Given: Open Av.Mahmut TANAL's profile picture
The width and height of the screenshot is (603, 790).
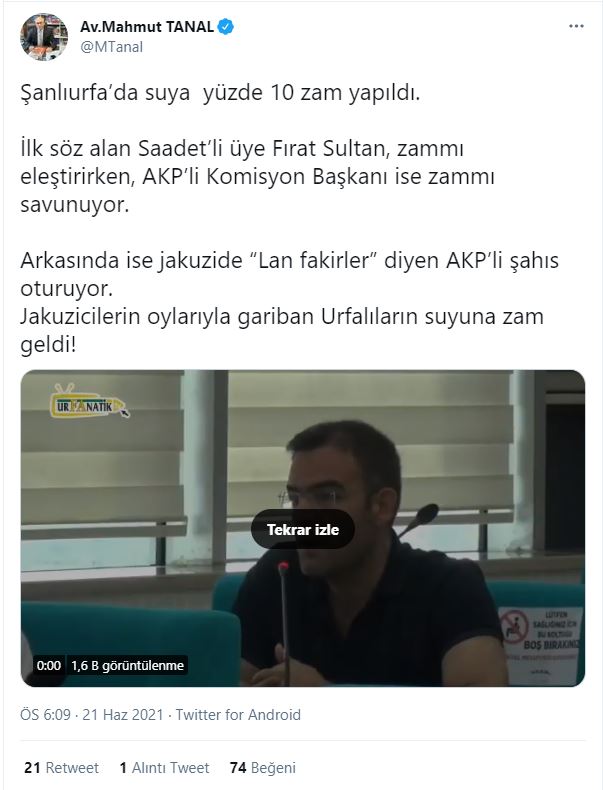Looking at the screenshot, I should (x=43, y=37).
